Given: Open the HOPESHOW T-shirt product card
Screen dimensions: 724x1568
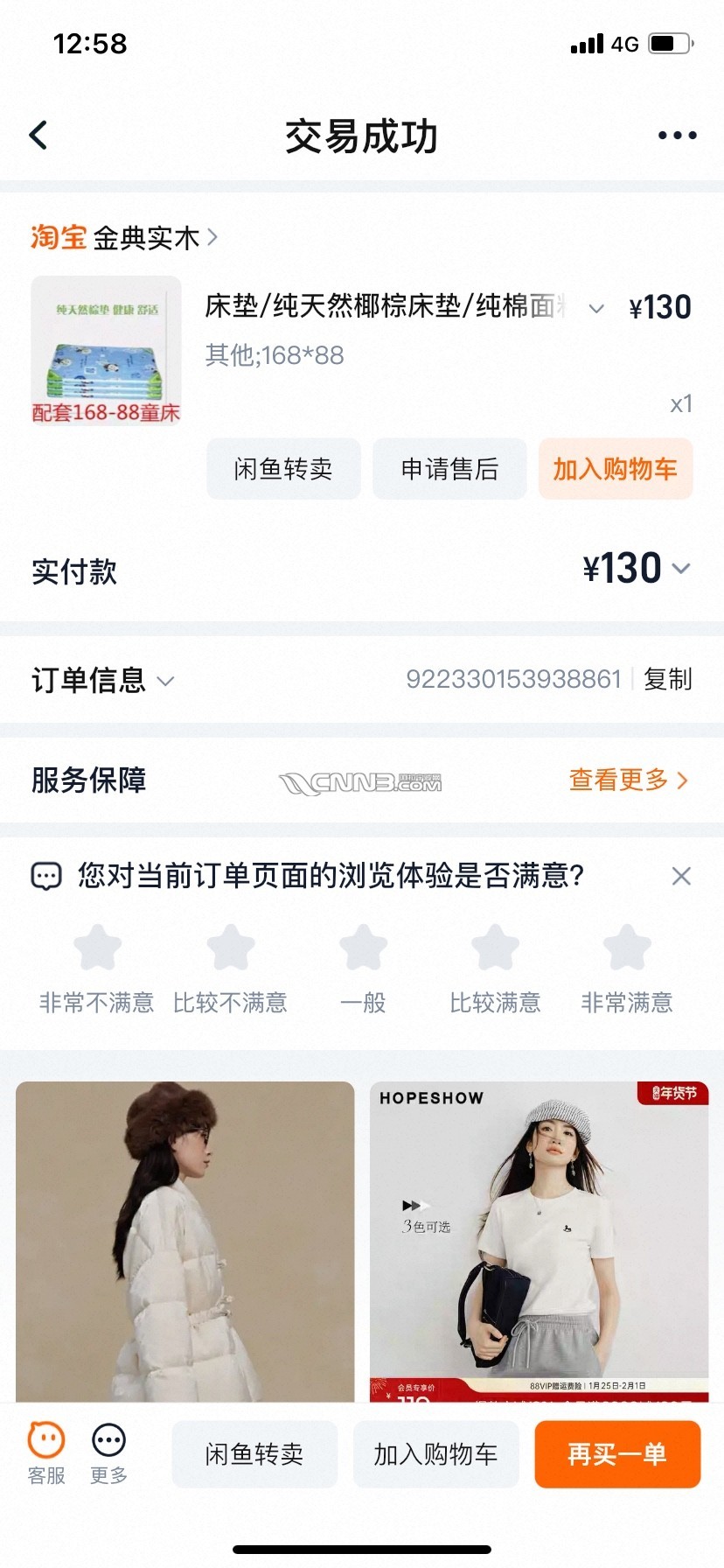Looking at the screenshot, I should [x=539, y=1241].
